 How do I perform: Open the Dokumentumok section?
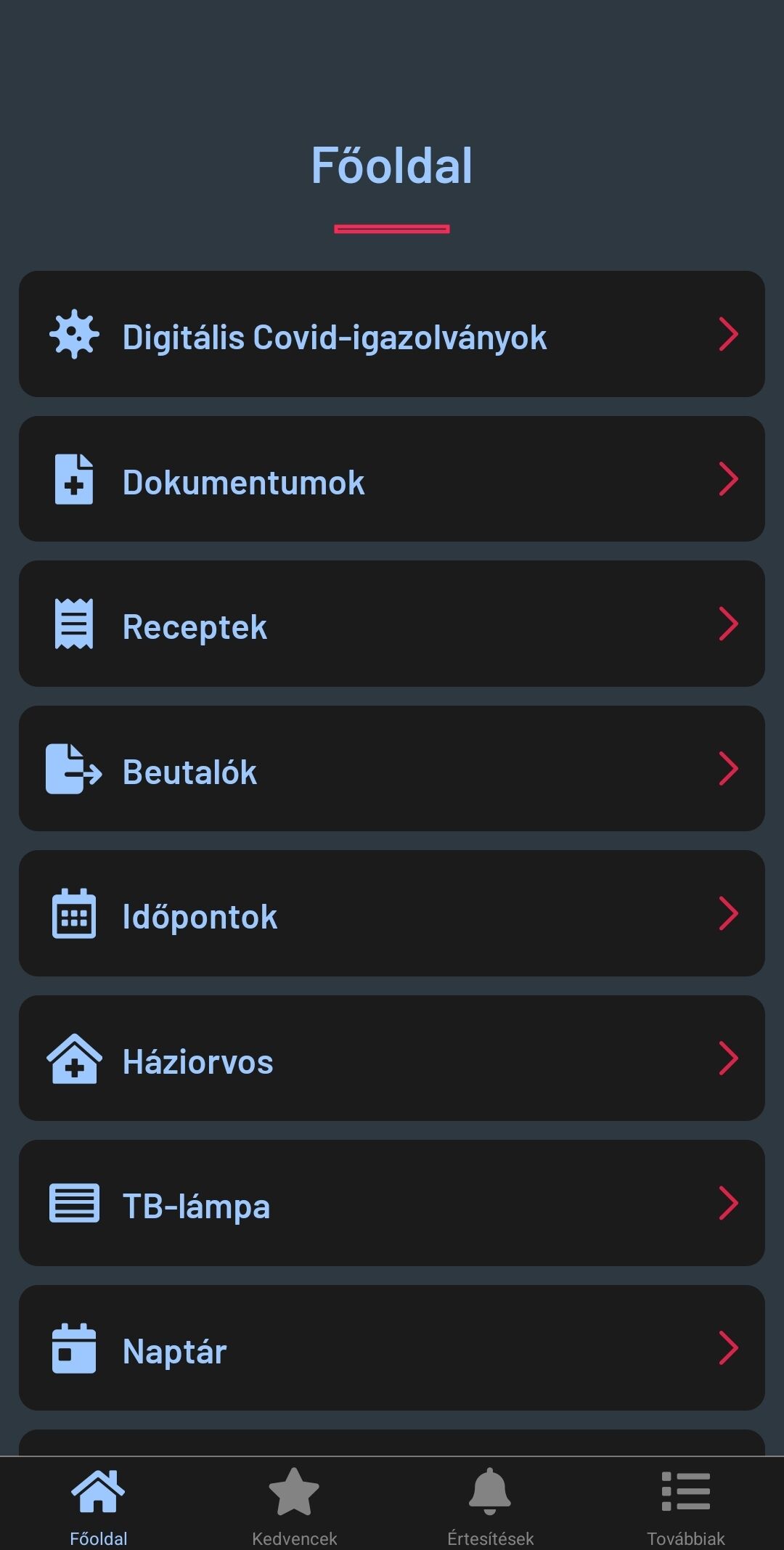(392, 478)
